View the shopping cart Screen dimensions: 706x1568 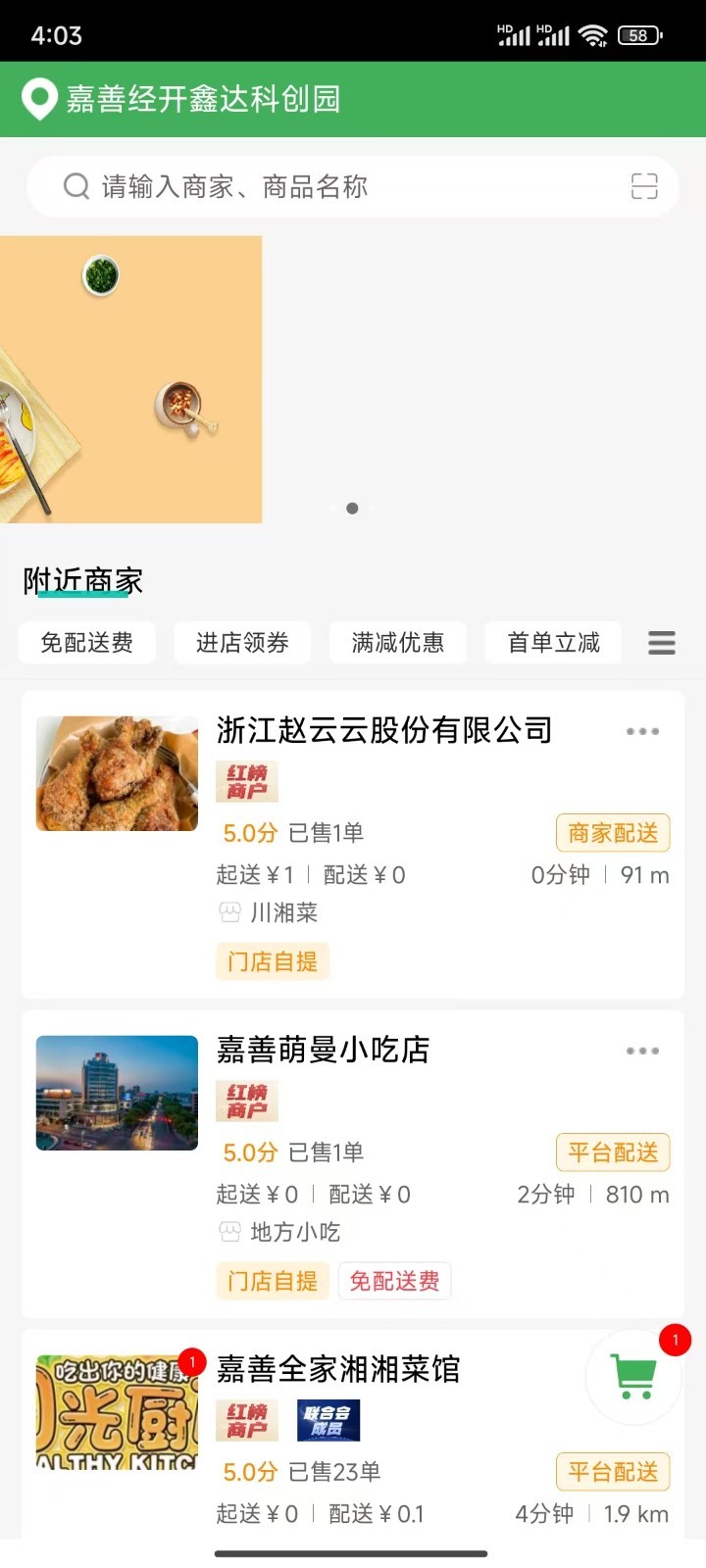[633, 1377]
